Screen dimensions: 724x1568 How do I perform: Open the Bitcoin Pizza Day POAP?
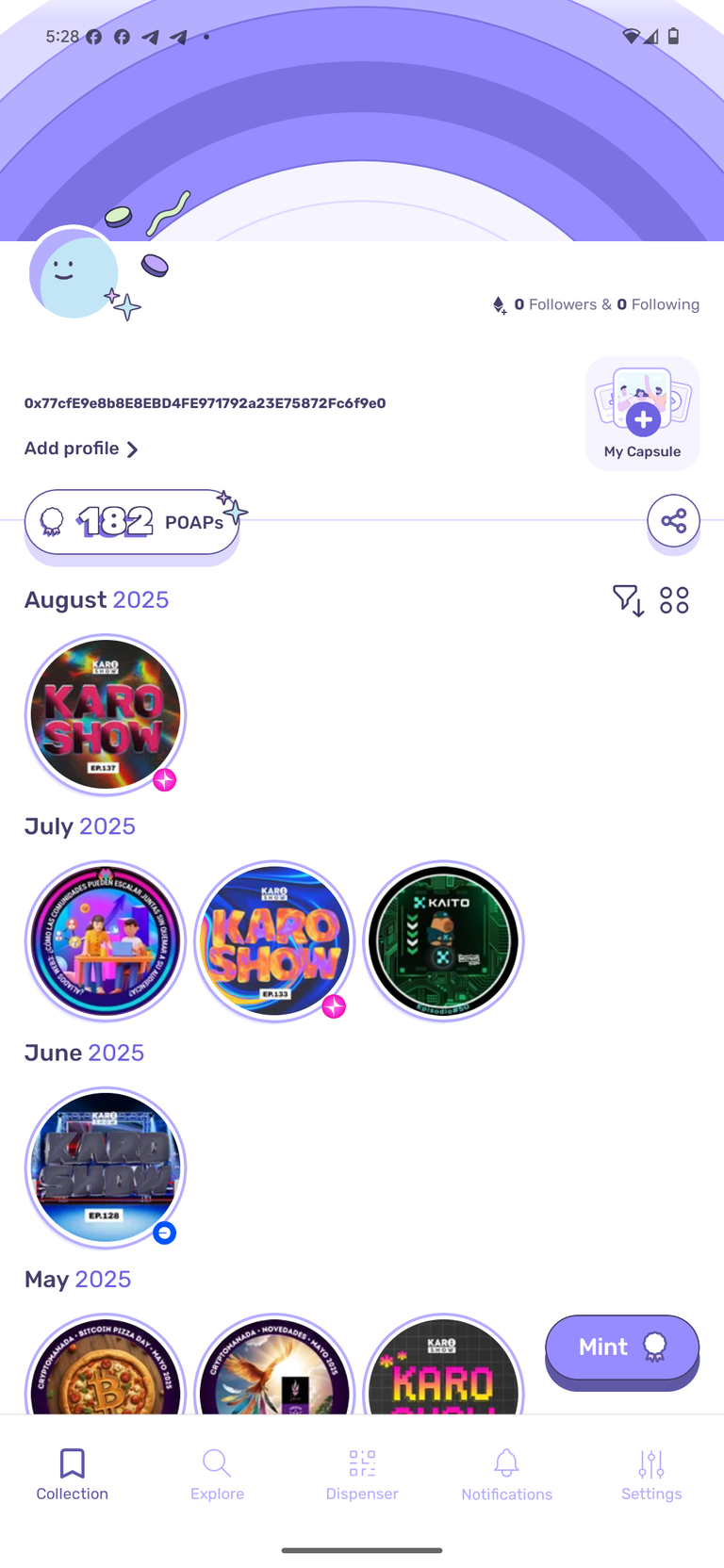point(106,1364)
